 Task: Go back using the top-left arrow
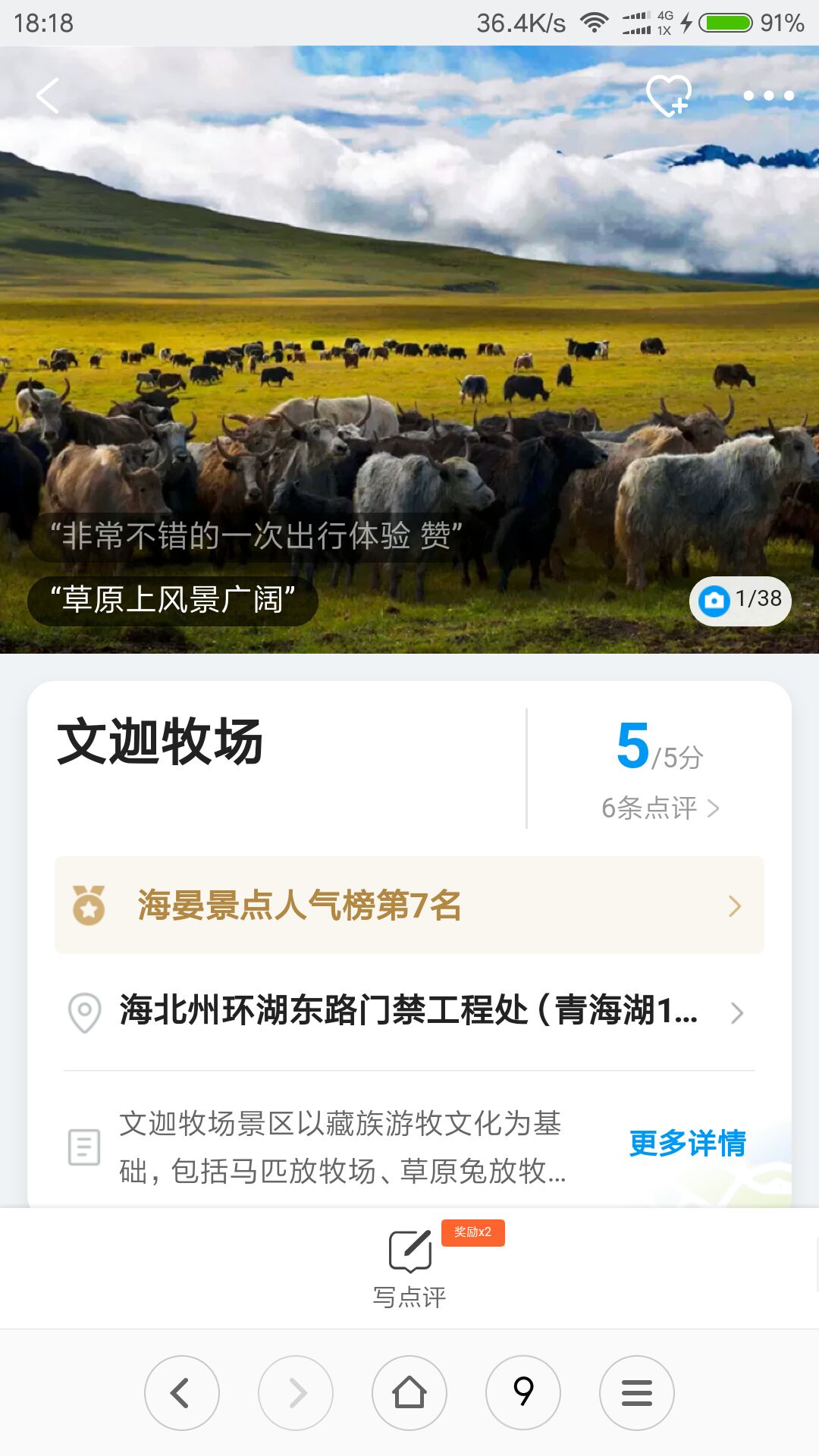48,96
